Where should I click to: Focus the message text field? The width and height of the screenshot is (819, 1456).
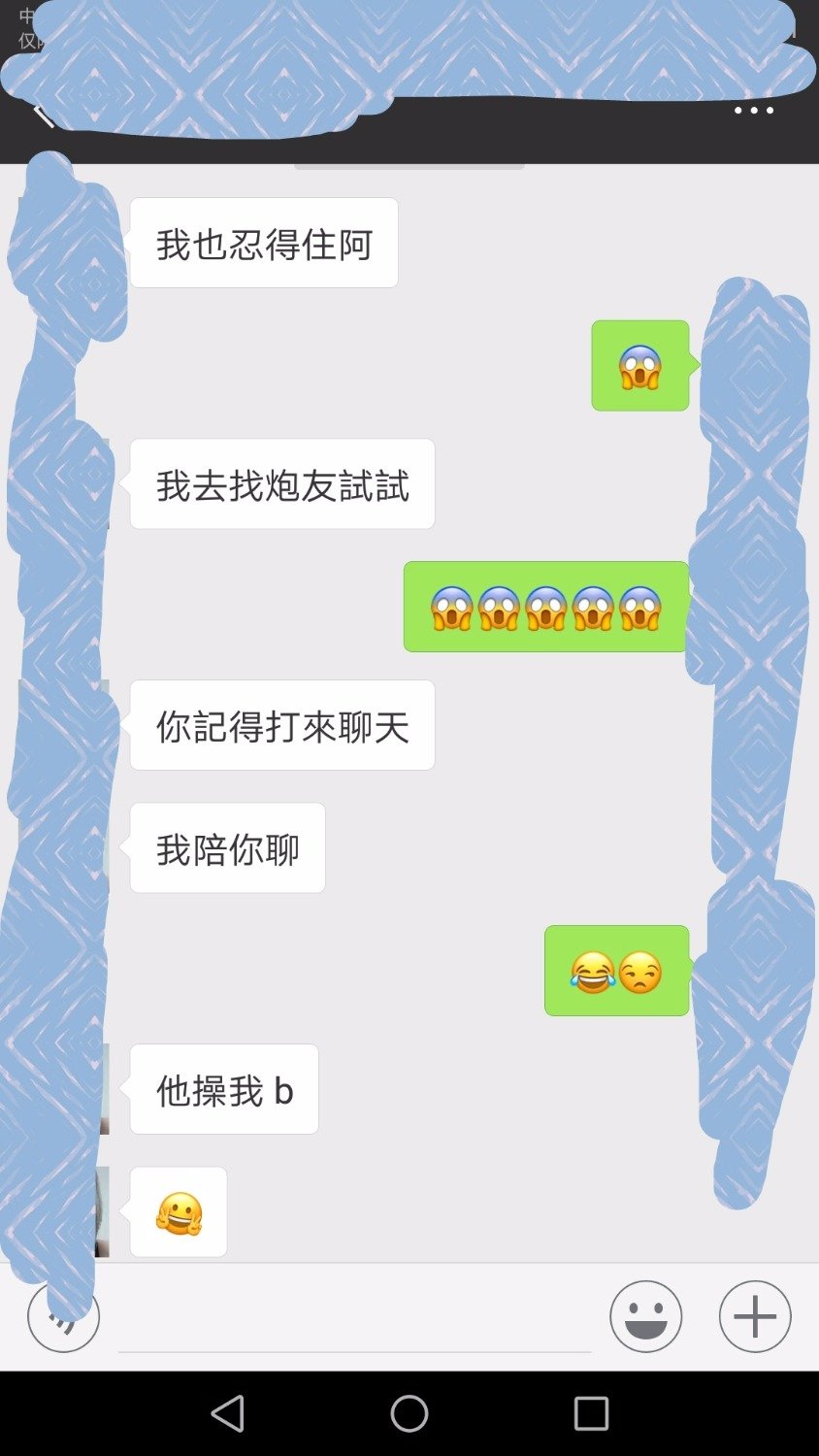click(x=354, y=1318)
